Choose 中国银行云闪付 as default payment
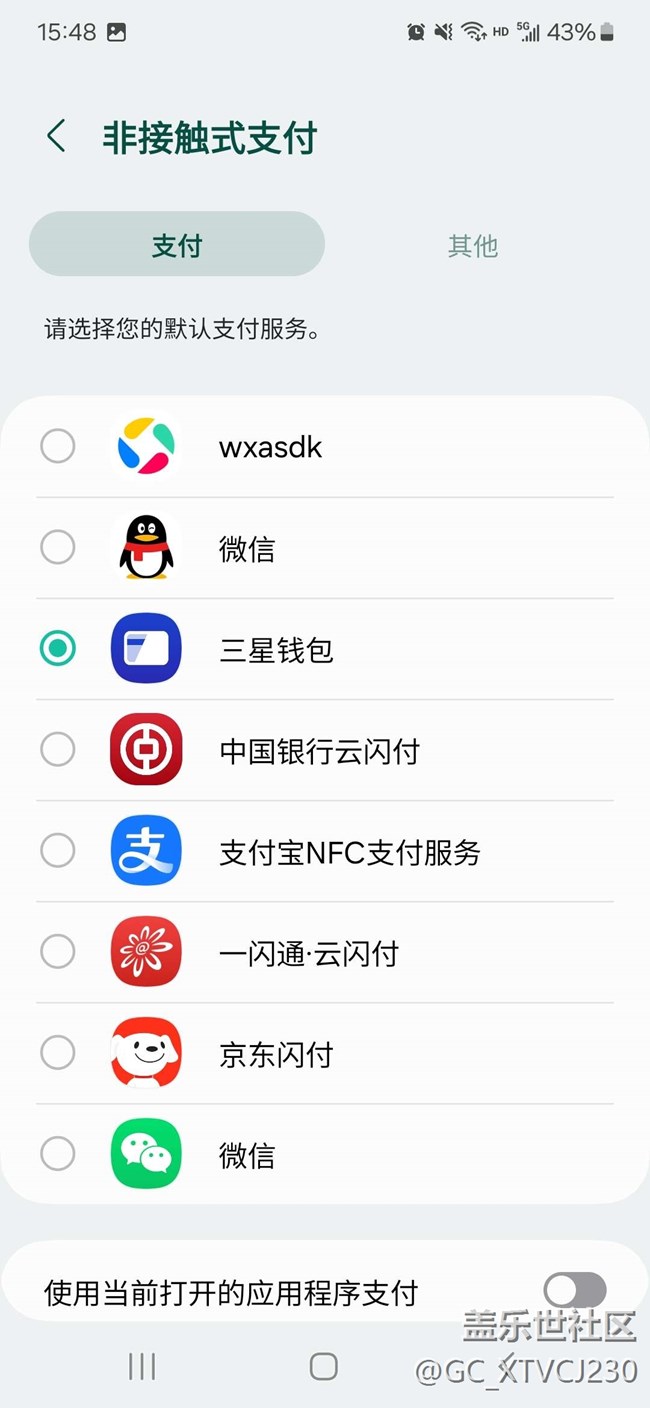650x1408 pixels. click(x=325, y=750)
